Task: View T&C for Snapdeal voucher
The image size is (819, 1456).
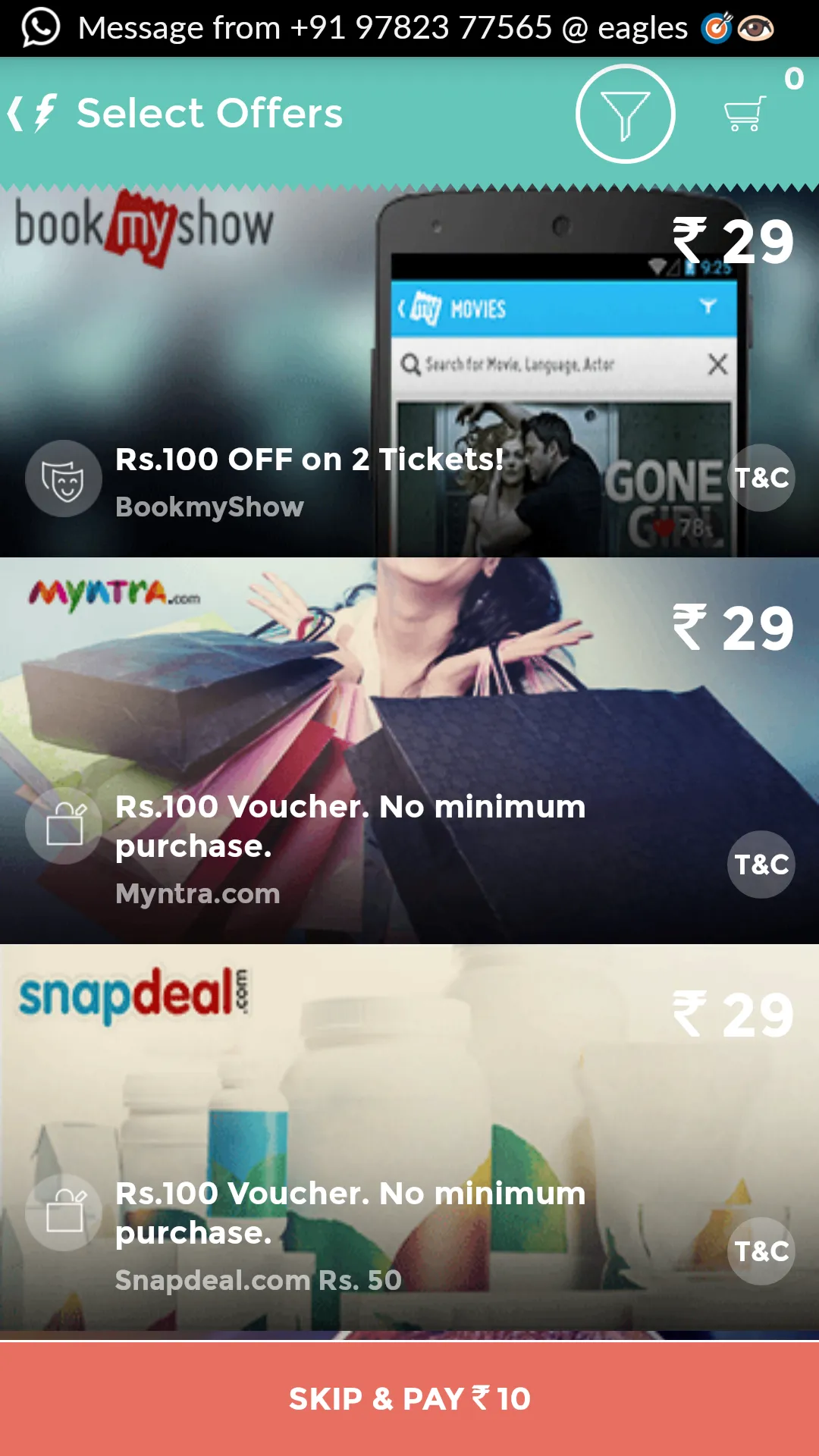Action: (x=761, y=1251)
